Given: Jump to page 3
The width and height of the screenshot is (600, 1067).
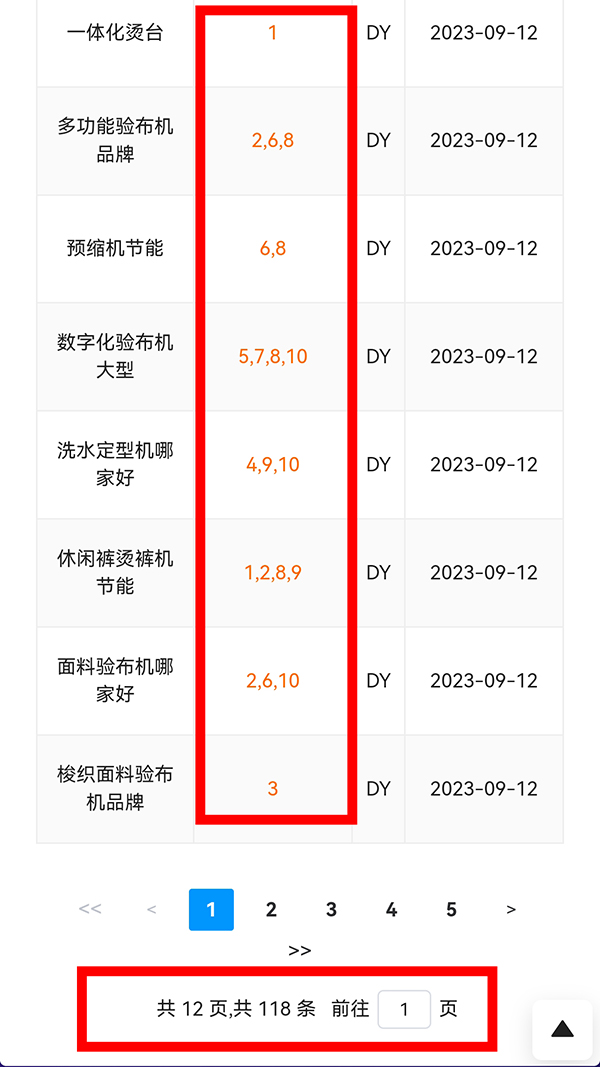Looking at the screenshot, I should click(331, 909).
